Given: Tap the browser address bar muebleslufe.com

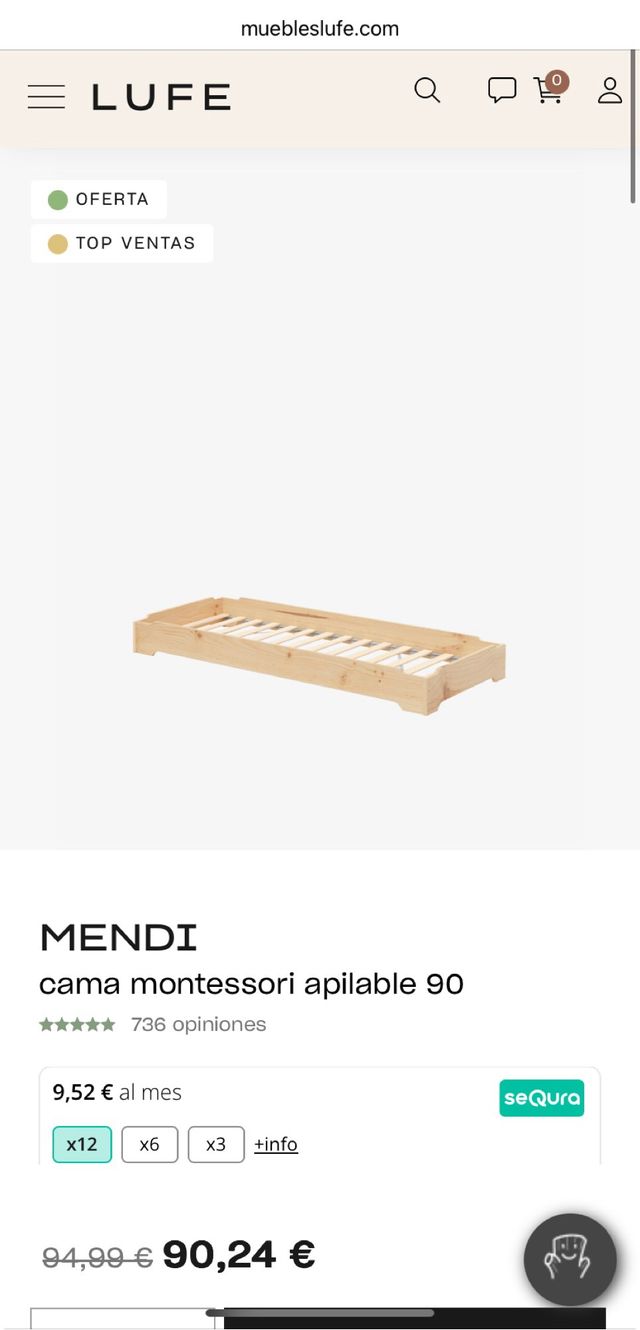Looking at the screenshot, I should (x=320, y=28).
